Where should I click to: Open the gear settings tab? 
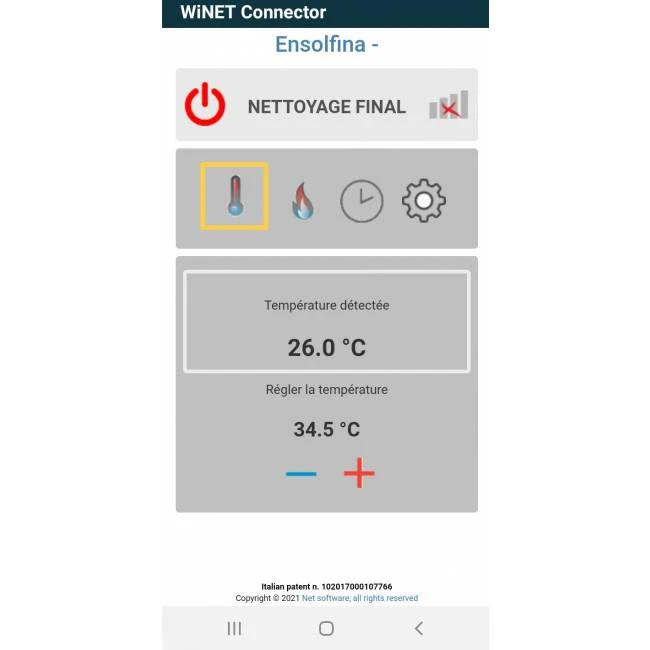point(423,201)
